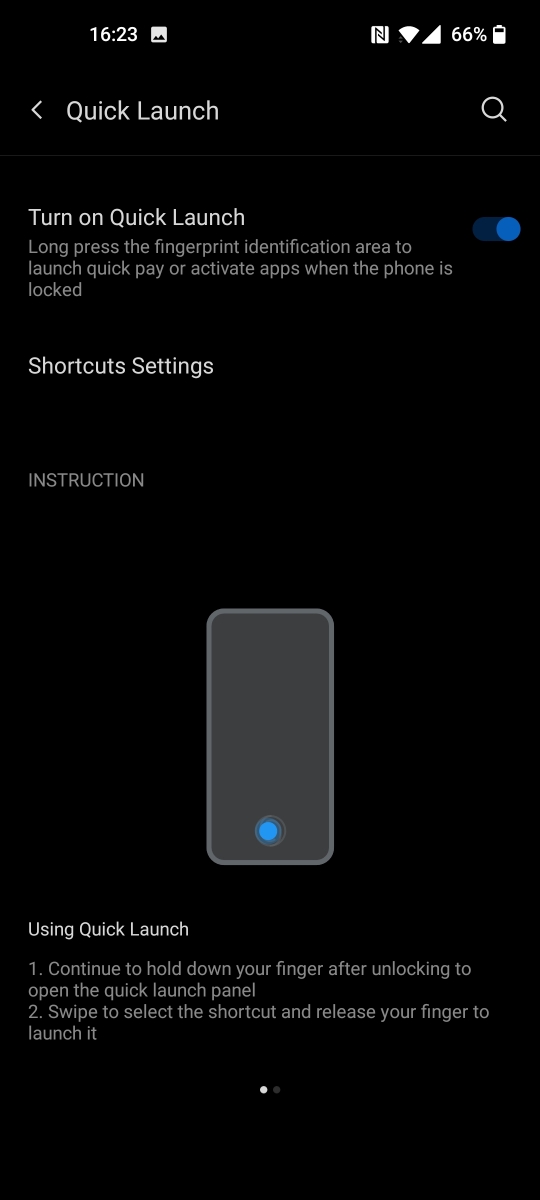Disable the Turn on Quick Launch switch
This screenshot has height=1200, width=540.
tap(497, 229)
